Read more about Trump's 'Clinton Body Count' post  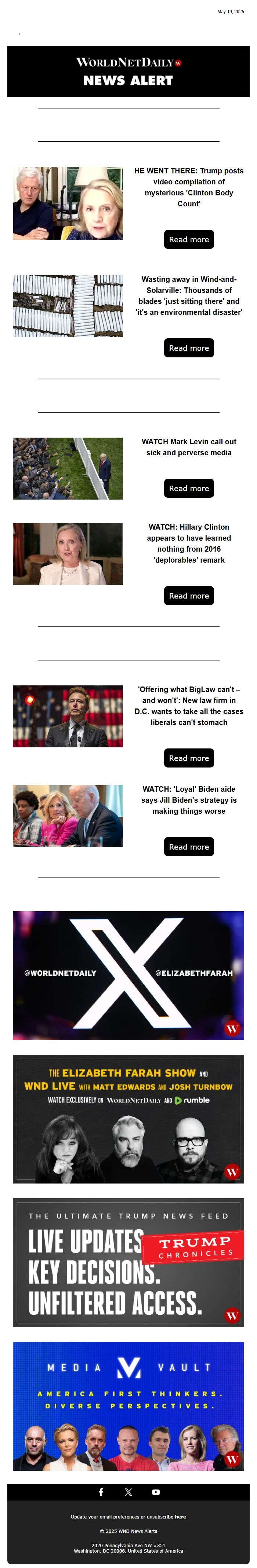point(189,239)
